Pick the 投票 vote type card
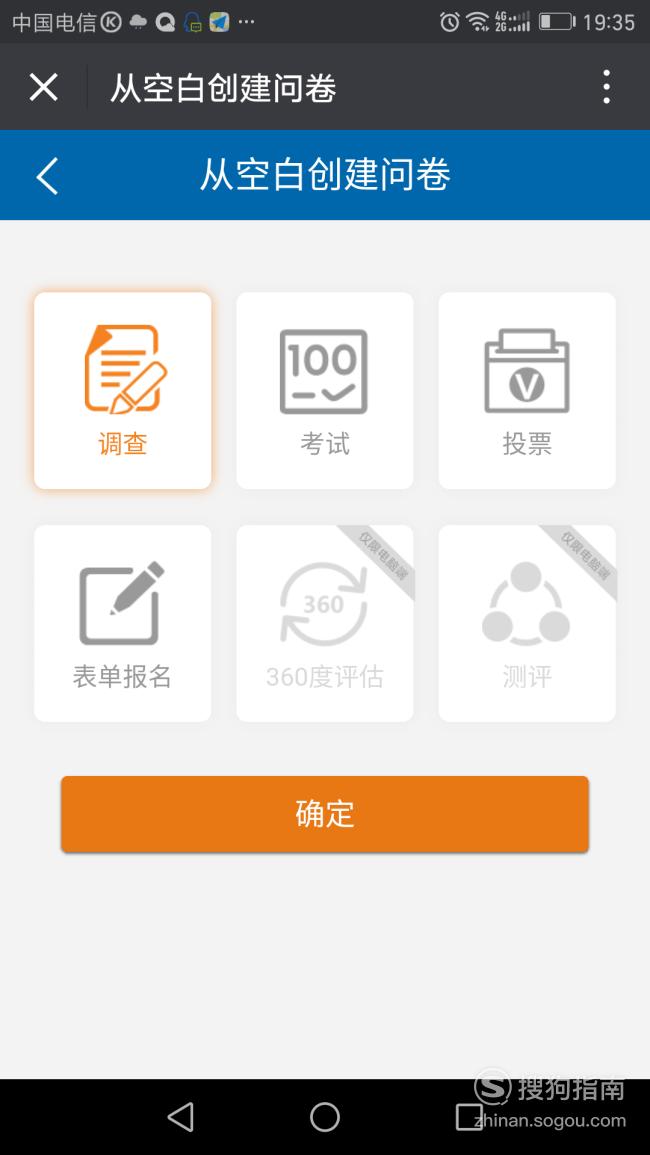650x1155 pixels. pyautogui.click(x=527, y=390)
